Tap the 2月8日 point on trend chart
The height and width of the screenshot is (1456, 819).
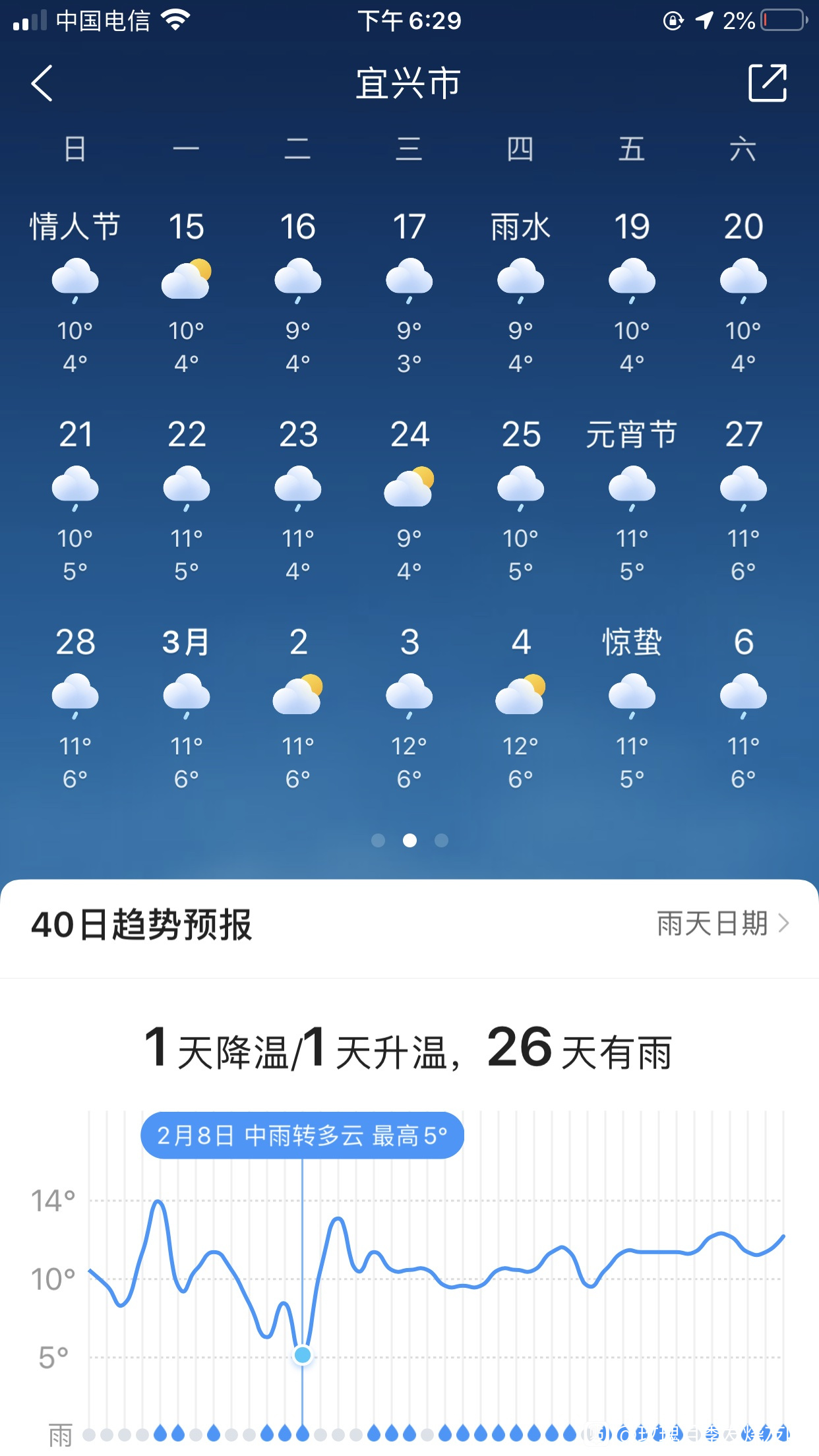click(x=303, y=1355)
